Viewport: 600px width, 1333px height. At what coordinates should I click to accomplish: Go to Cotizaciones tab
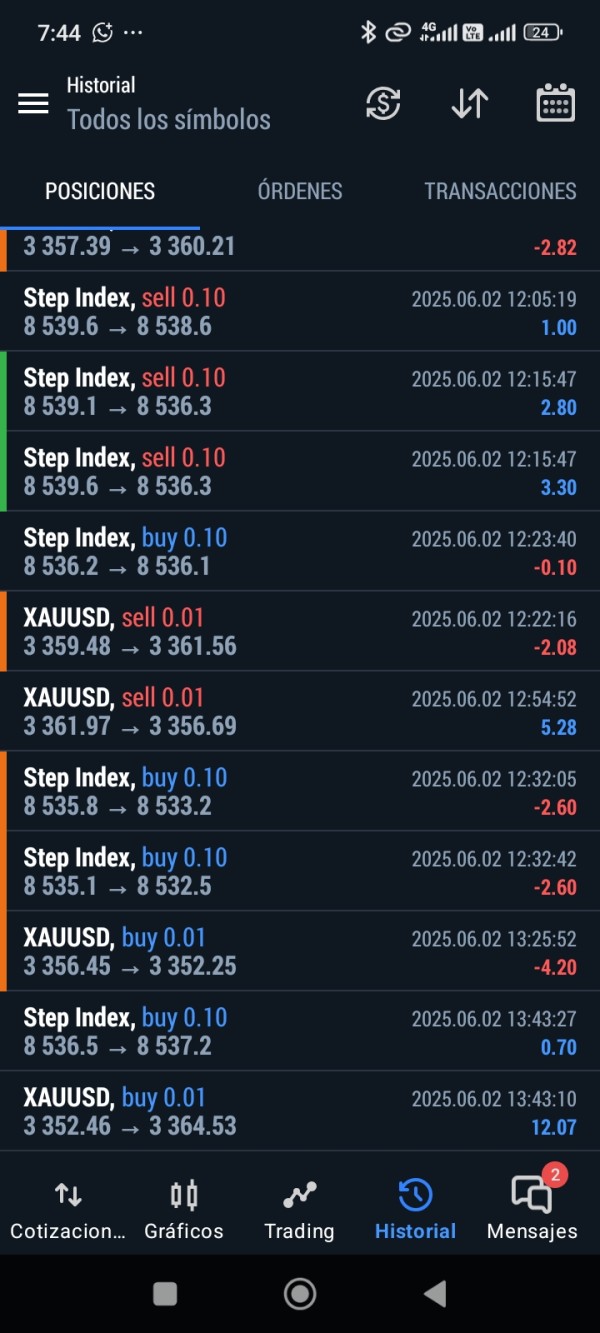pyautogui.click(x=68, y=1208)
